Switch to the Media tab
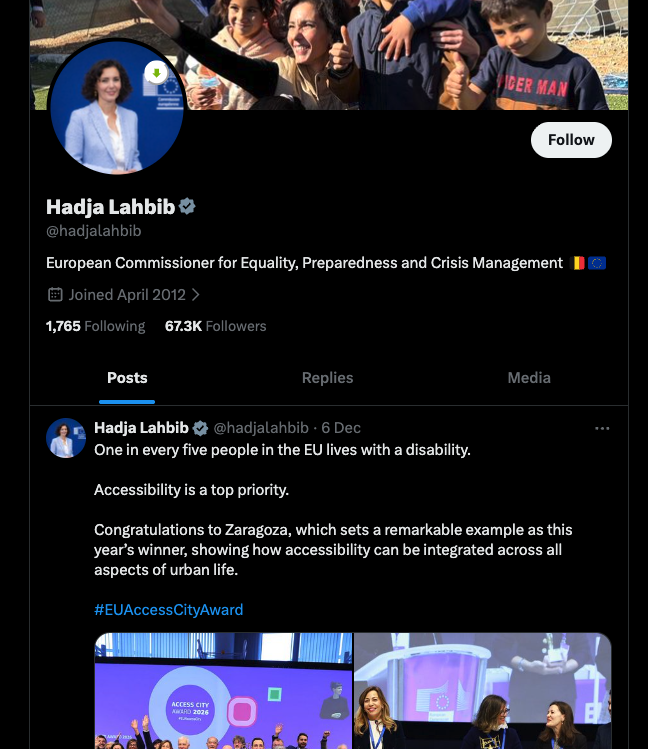 pos(529,378)
